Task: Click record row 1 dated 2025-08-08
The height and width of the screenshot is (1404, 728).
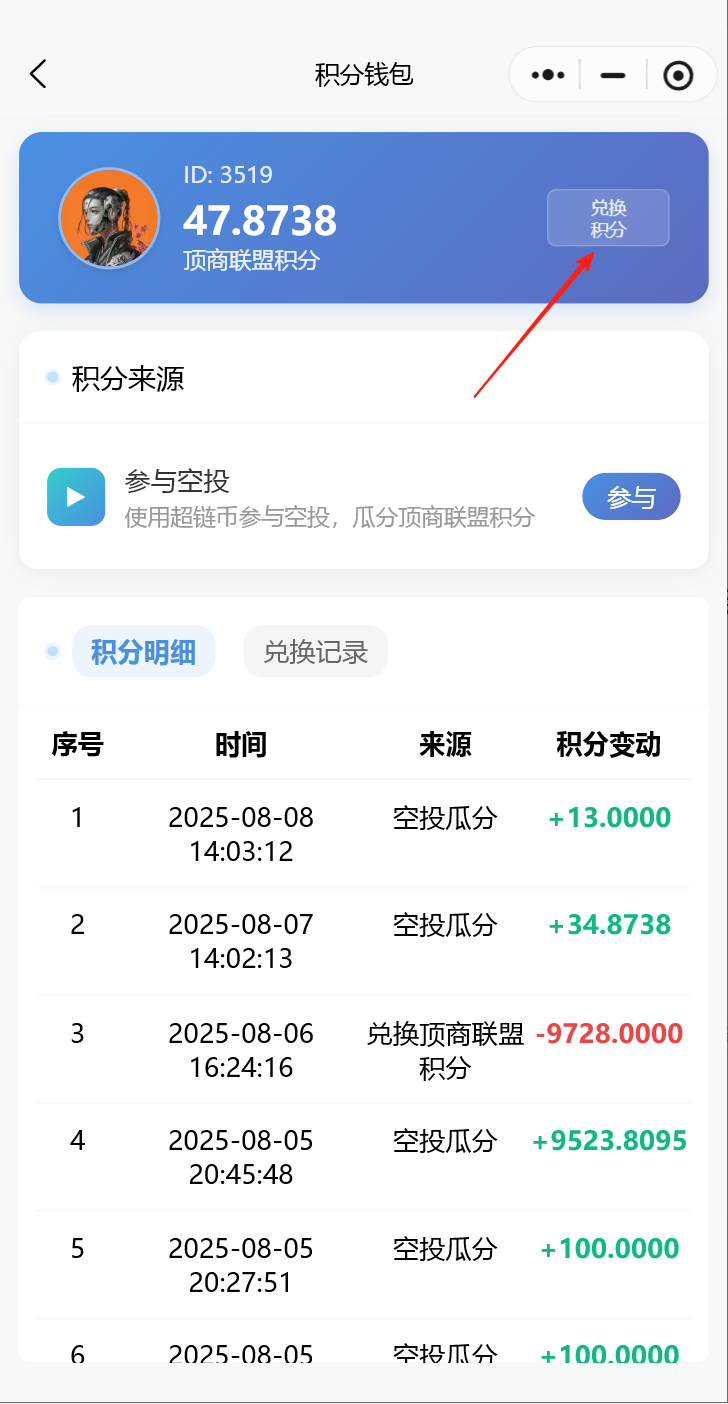Action: click(x=240, y=834)
